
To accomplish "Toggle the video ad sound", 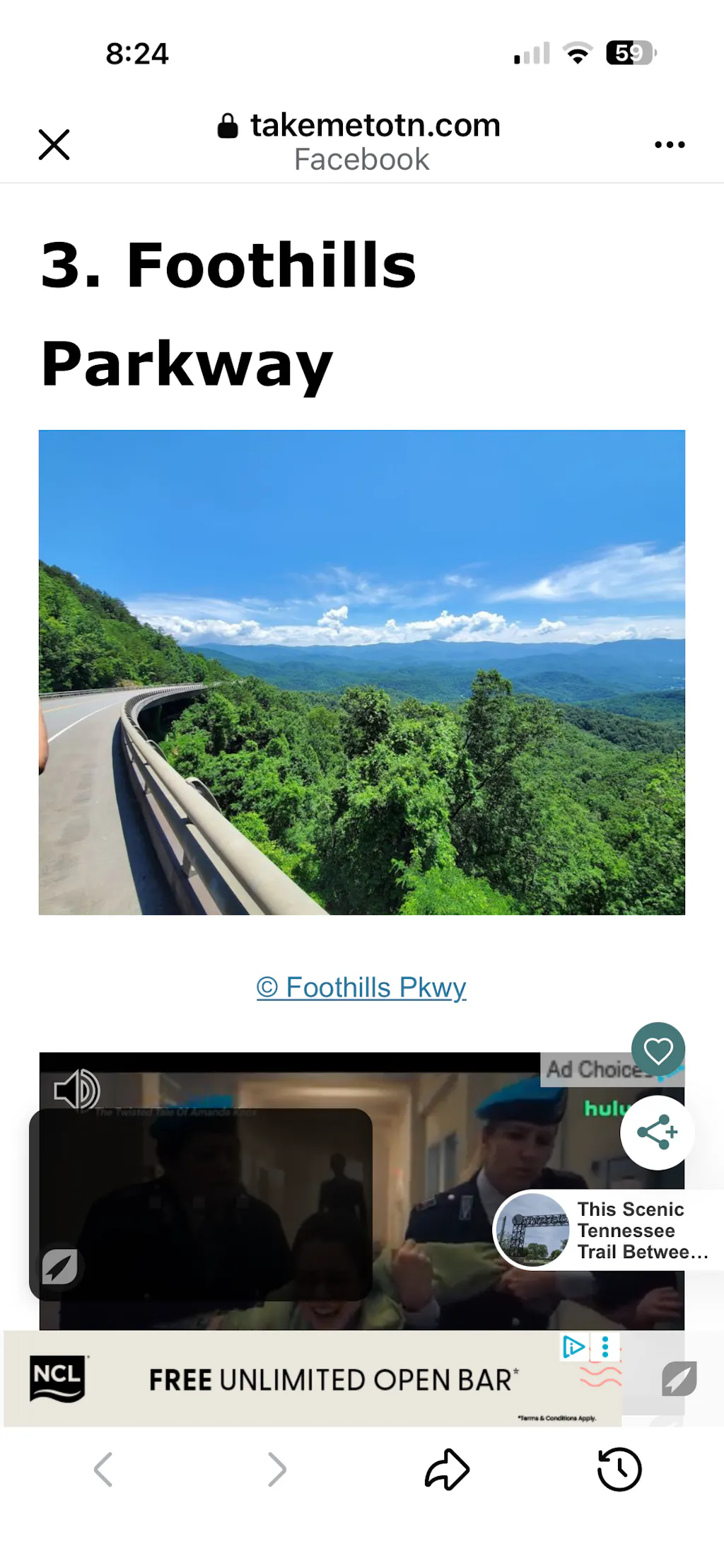I will [77, 1089].
